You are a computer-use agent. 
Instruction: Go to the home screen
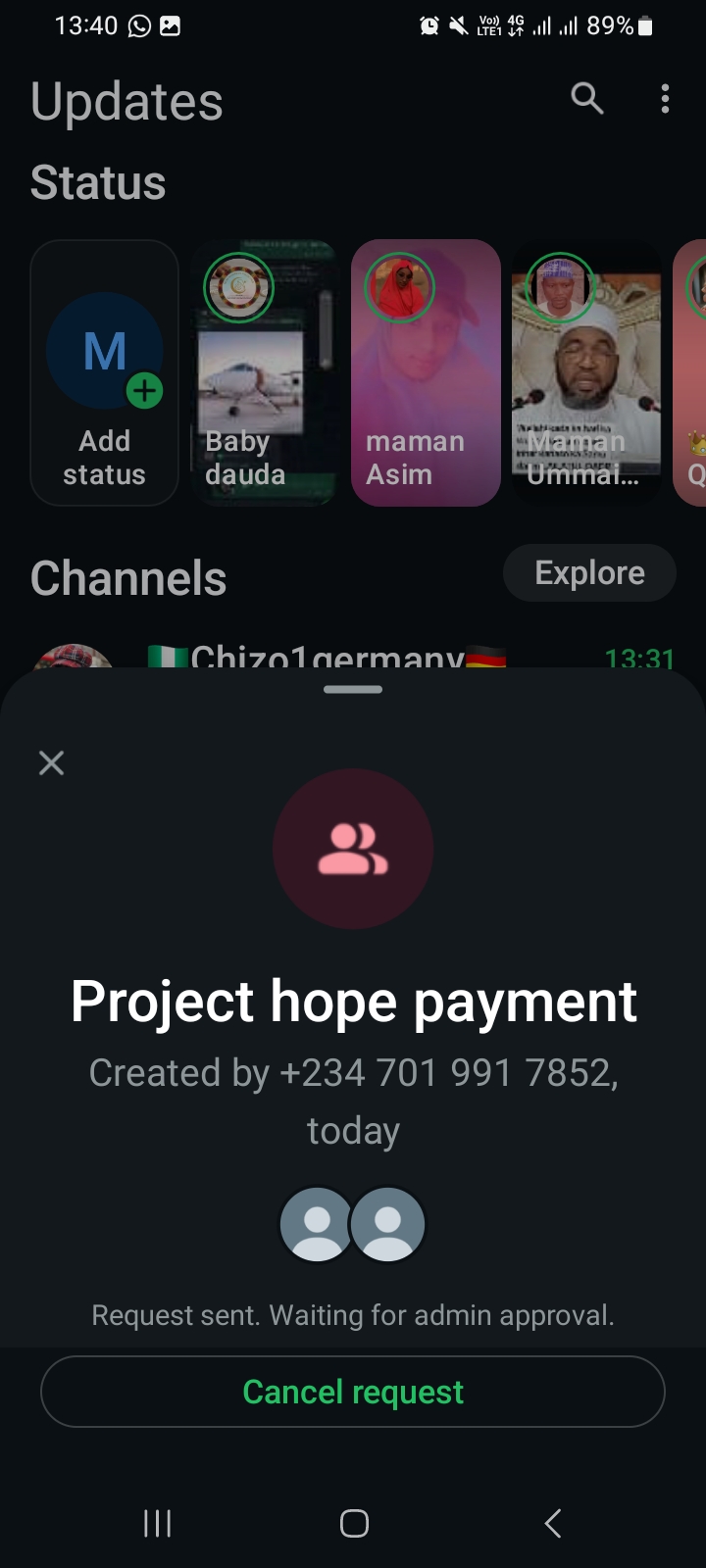pyautogui.click(x=354, y=1523)
